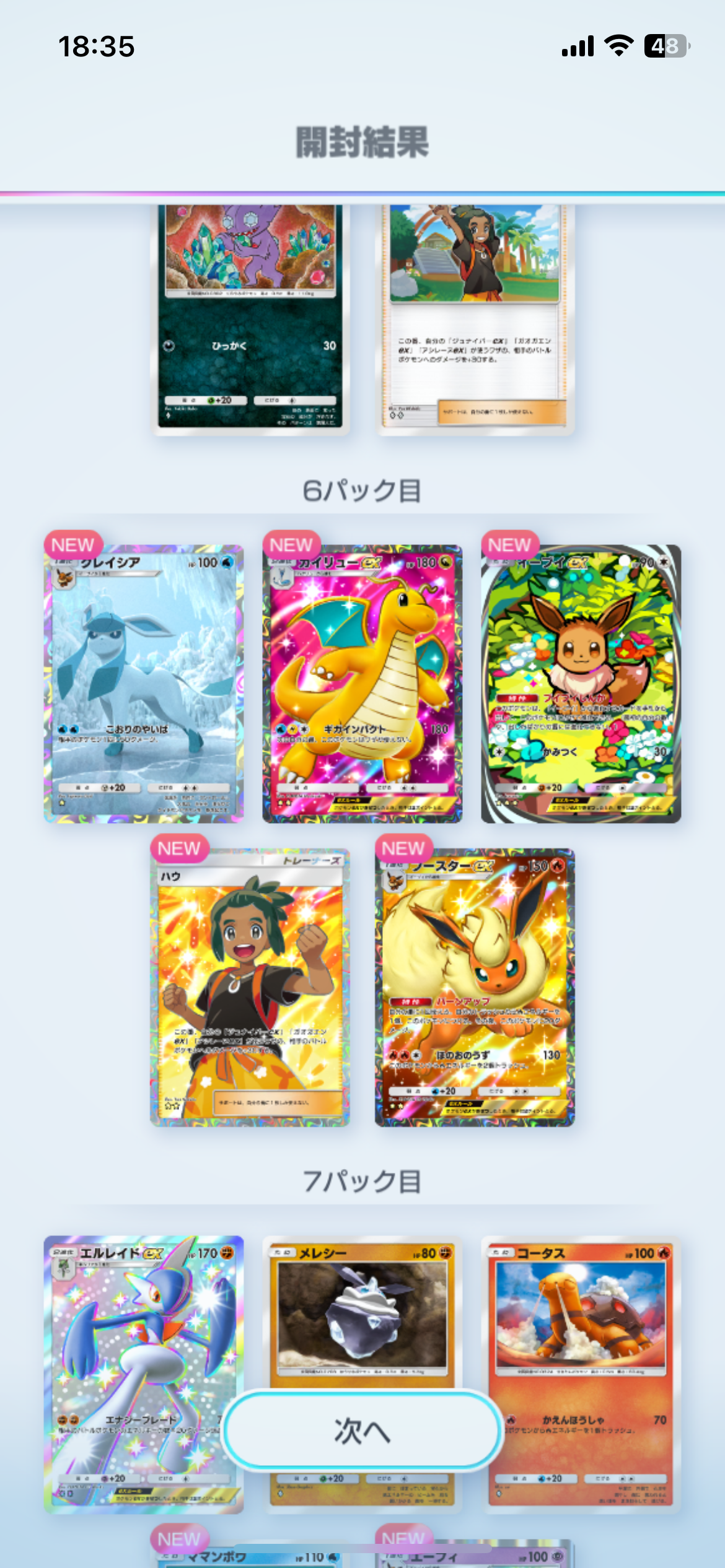Open the イーブイex card in pack 6

point(581,684)
